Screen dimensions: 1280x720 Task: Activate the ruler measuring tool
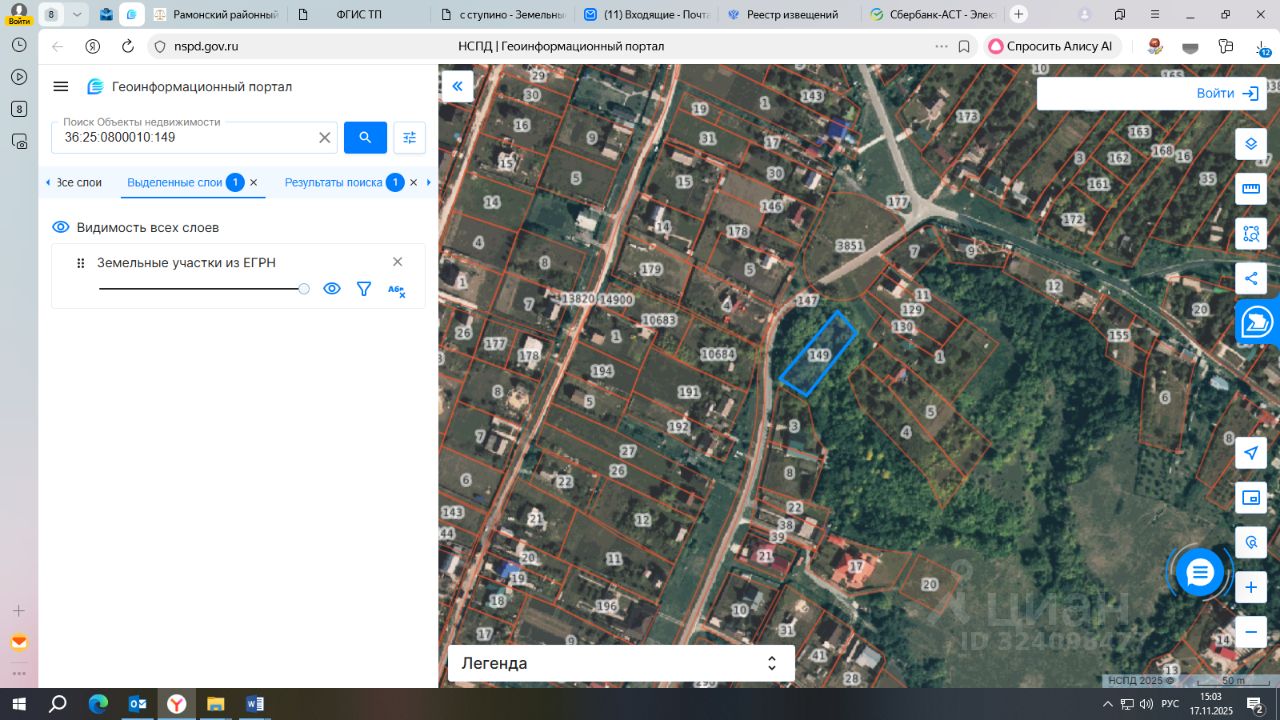(x=1250, y=189)
